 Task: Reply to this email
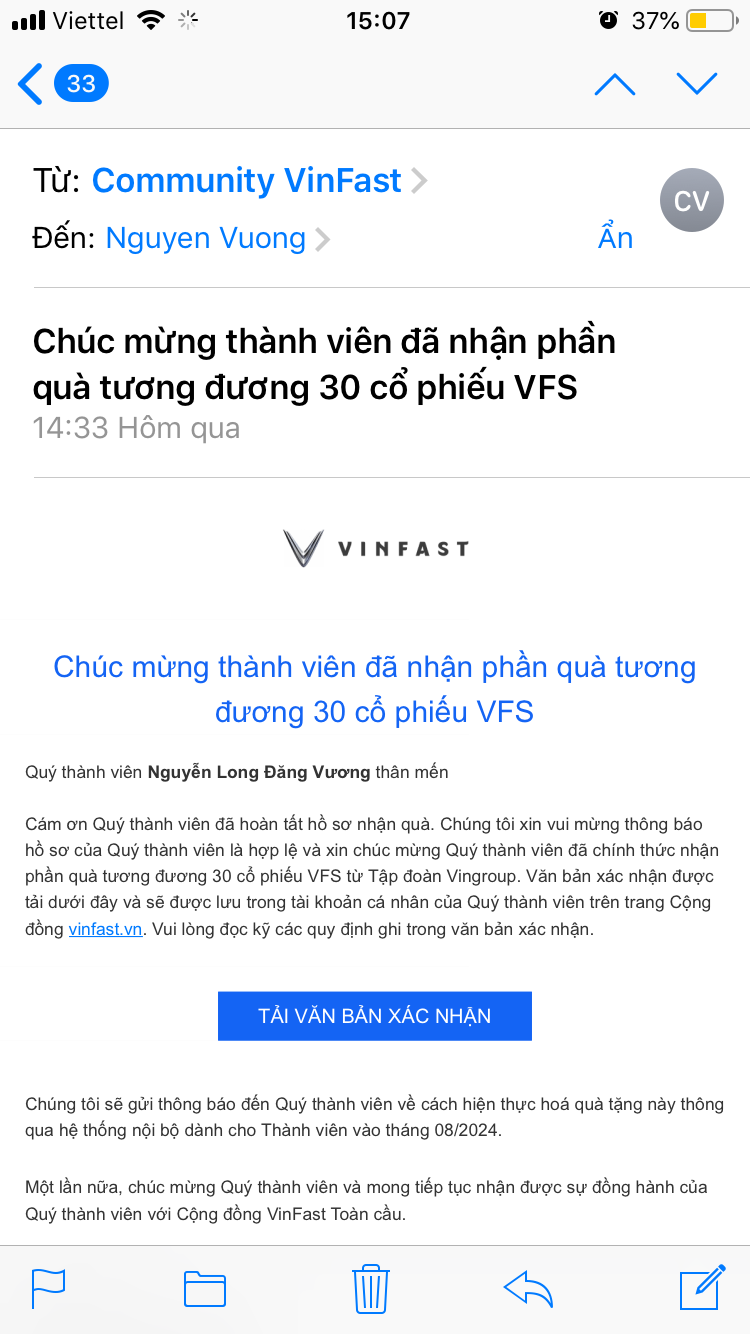click(529, 1288)
